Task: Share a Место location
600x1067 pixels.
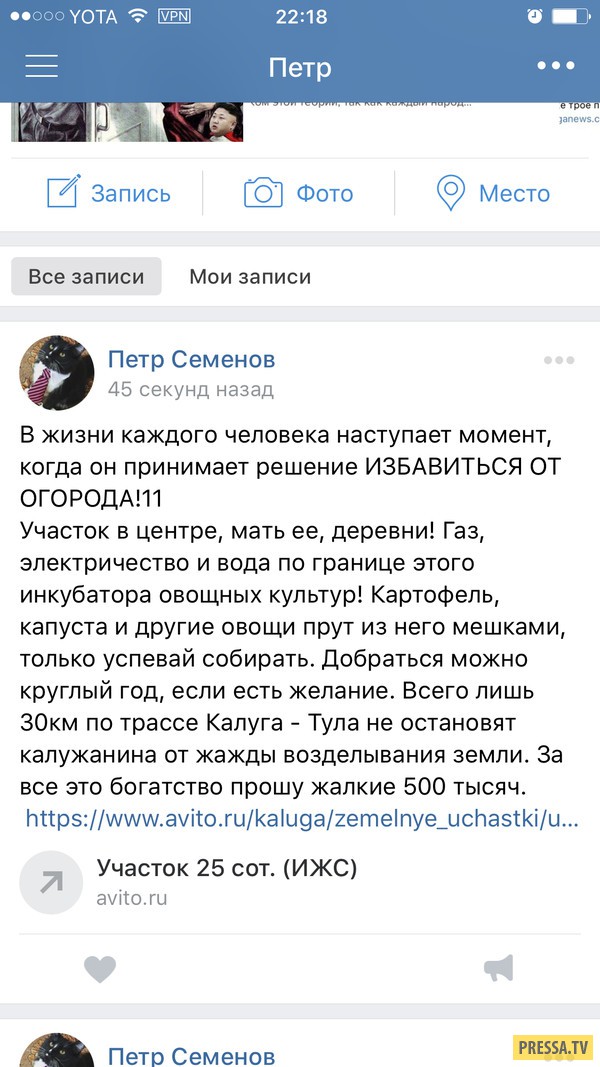Action: point(493,192)
